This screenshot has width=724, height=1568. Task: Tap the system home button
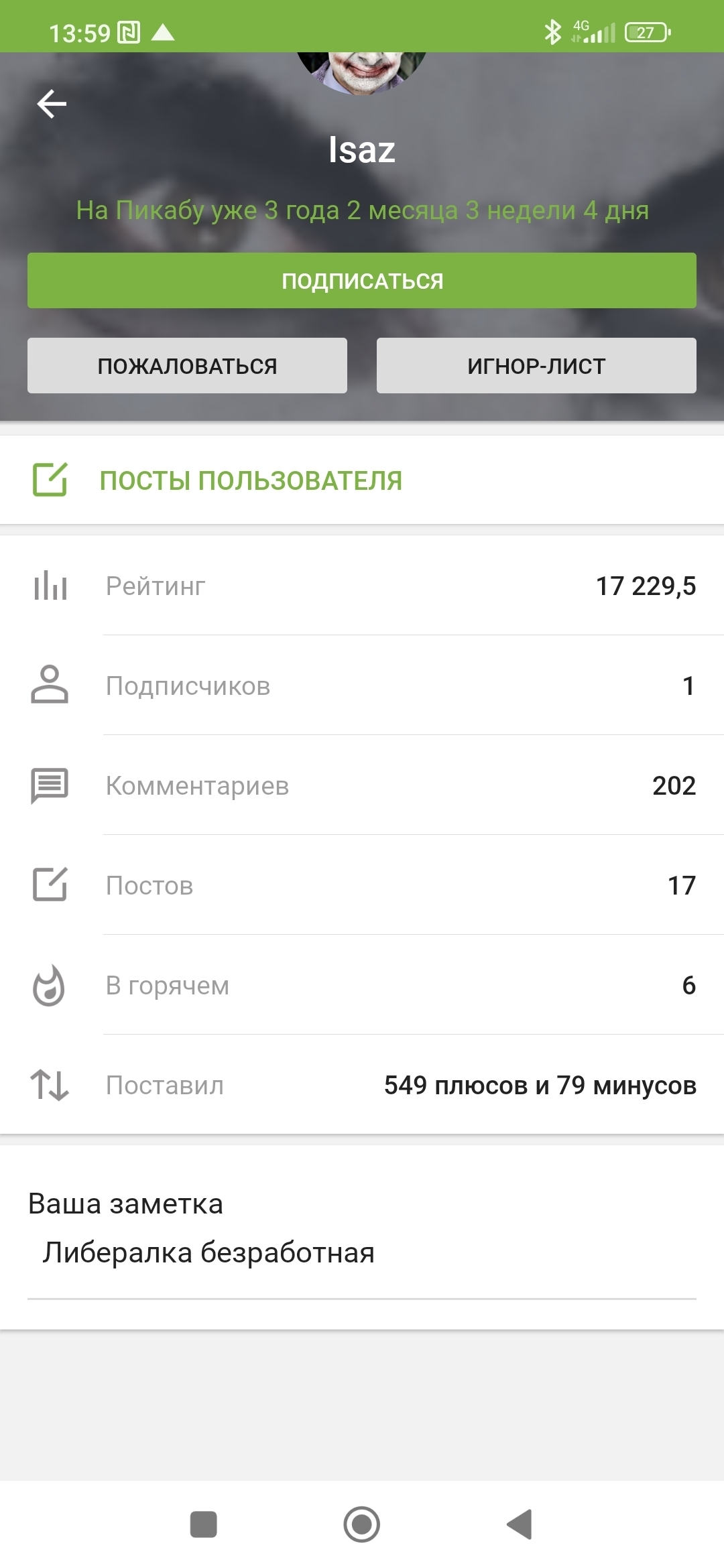(362, 1524)
